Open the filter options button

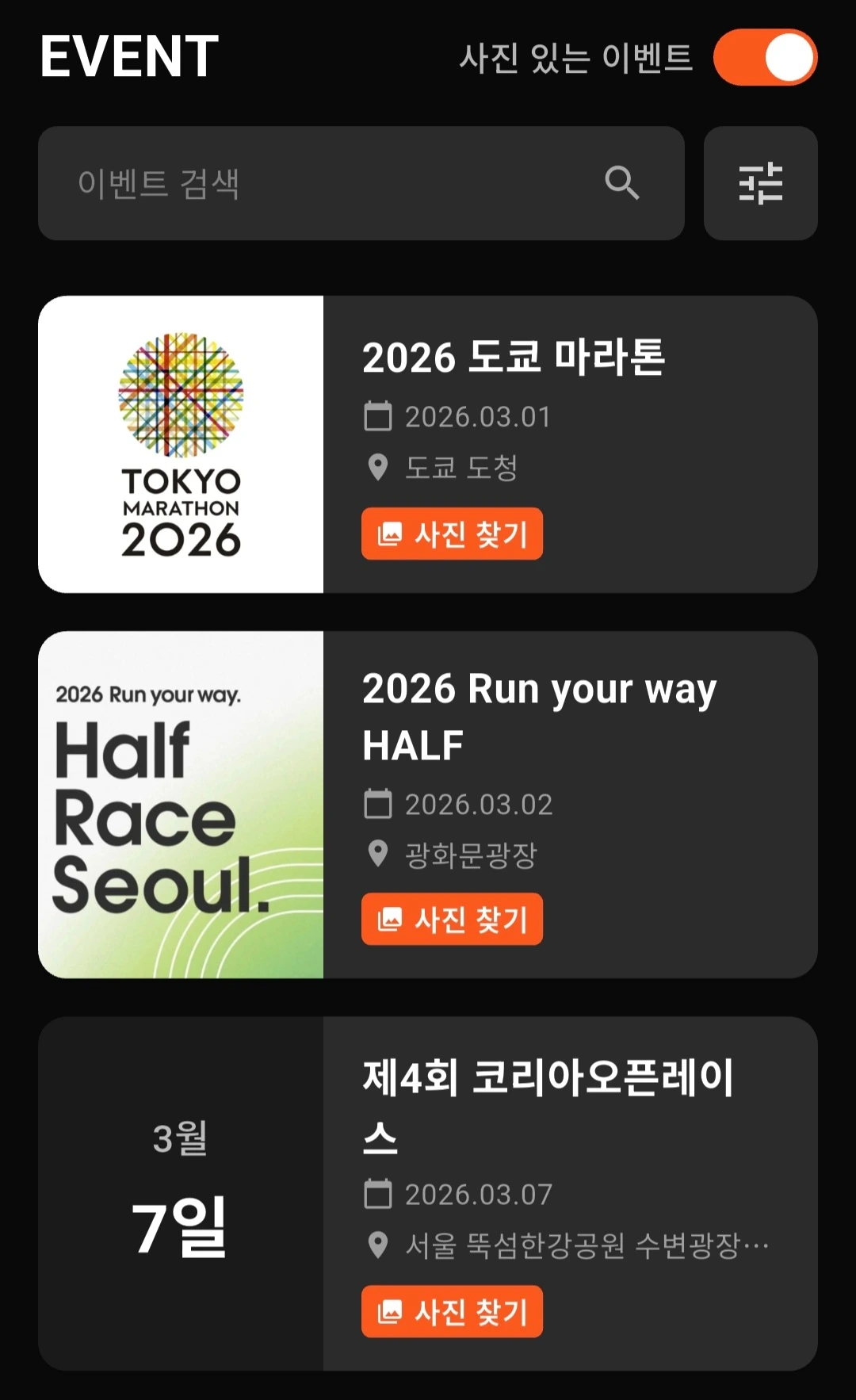pos(761,183)
